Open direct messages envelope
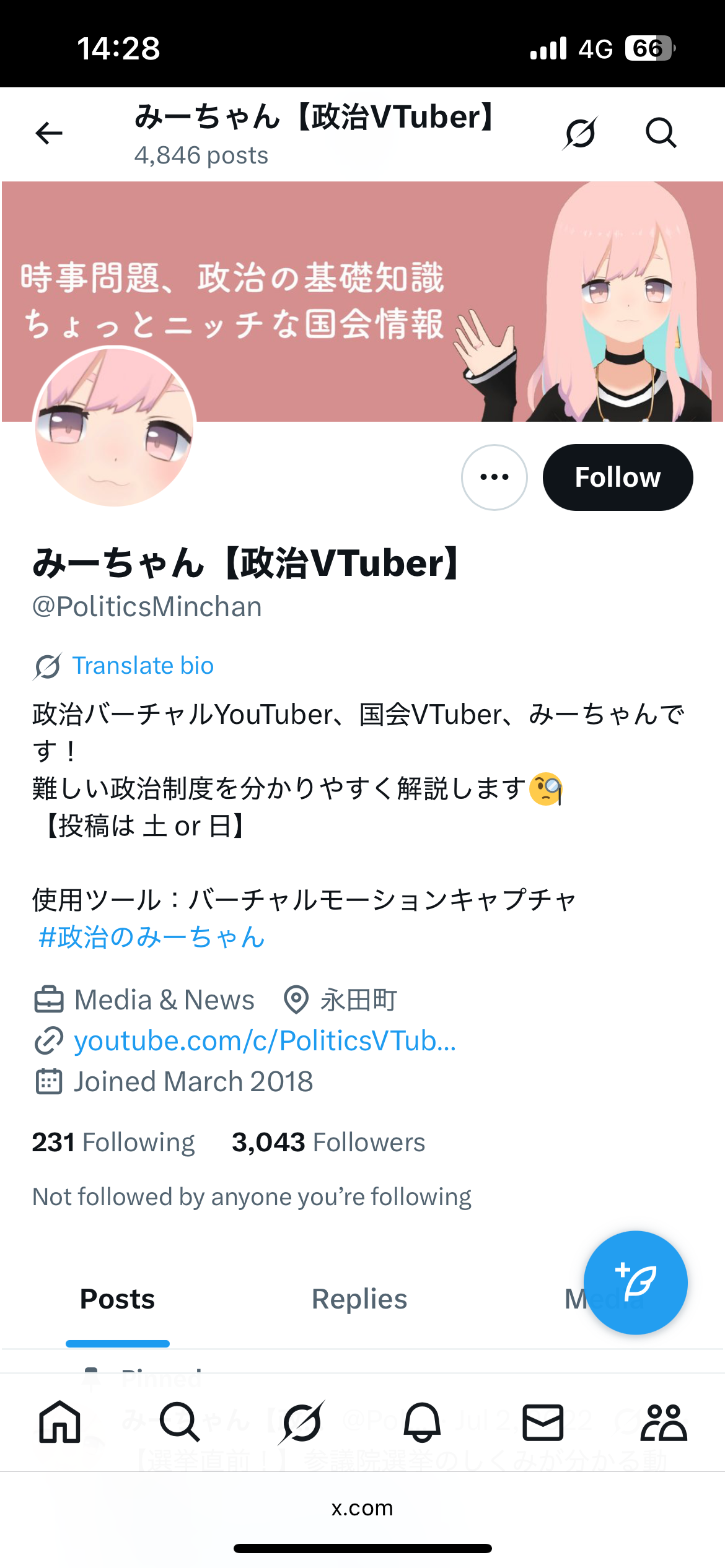This screenshot has height=1568, width=725. [x=543, y=1422]
